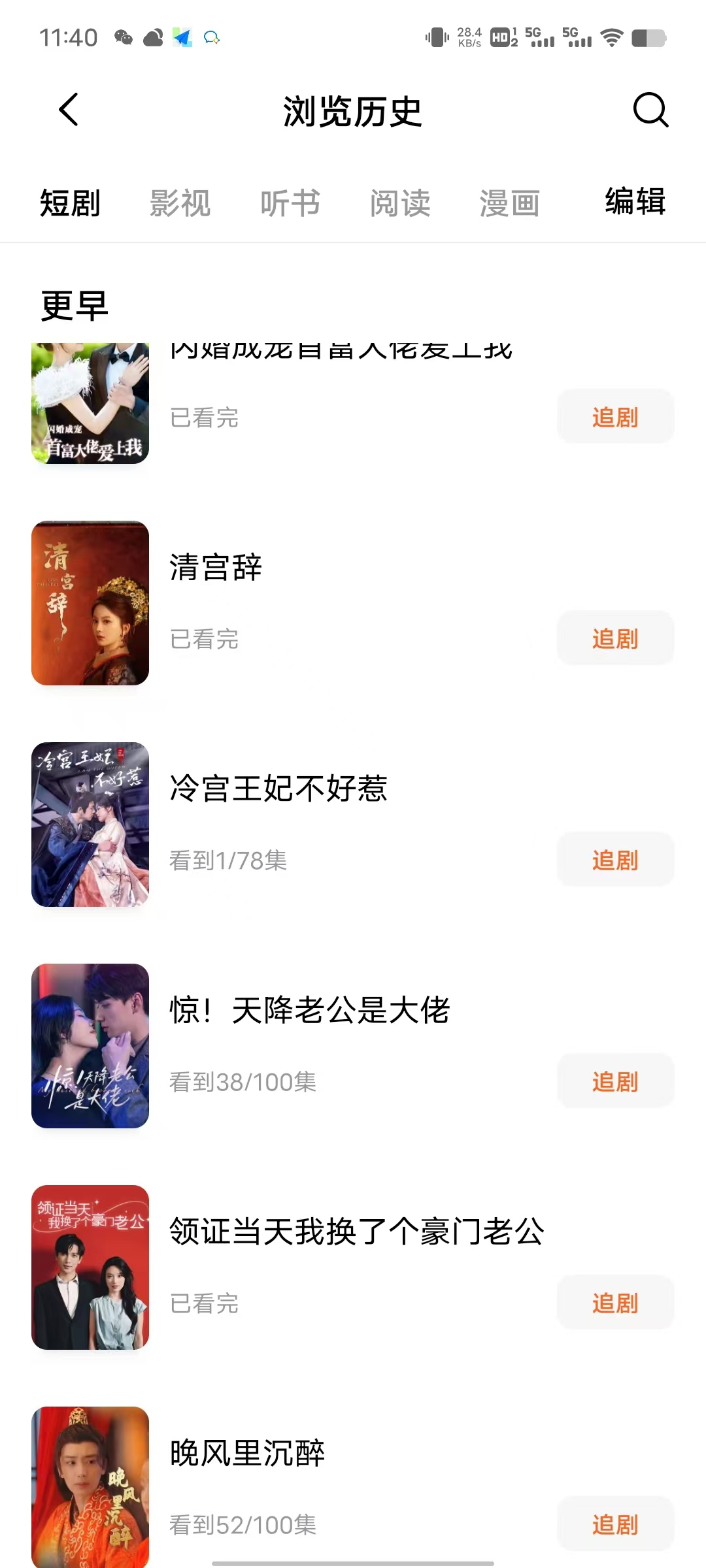Open the 清宫辞 drama
Screen dimensions: 706x1568
coord(216,567)
